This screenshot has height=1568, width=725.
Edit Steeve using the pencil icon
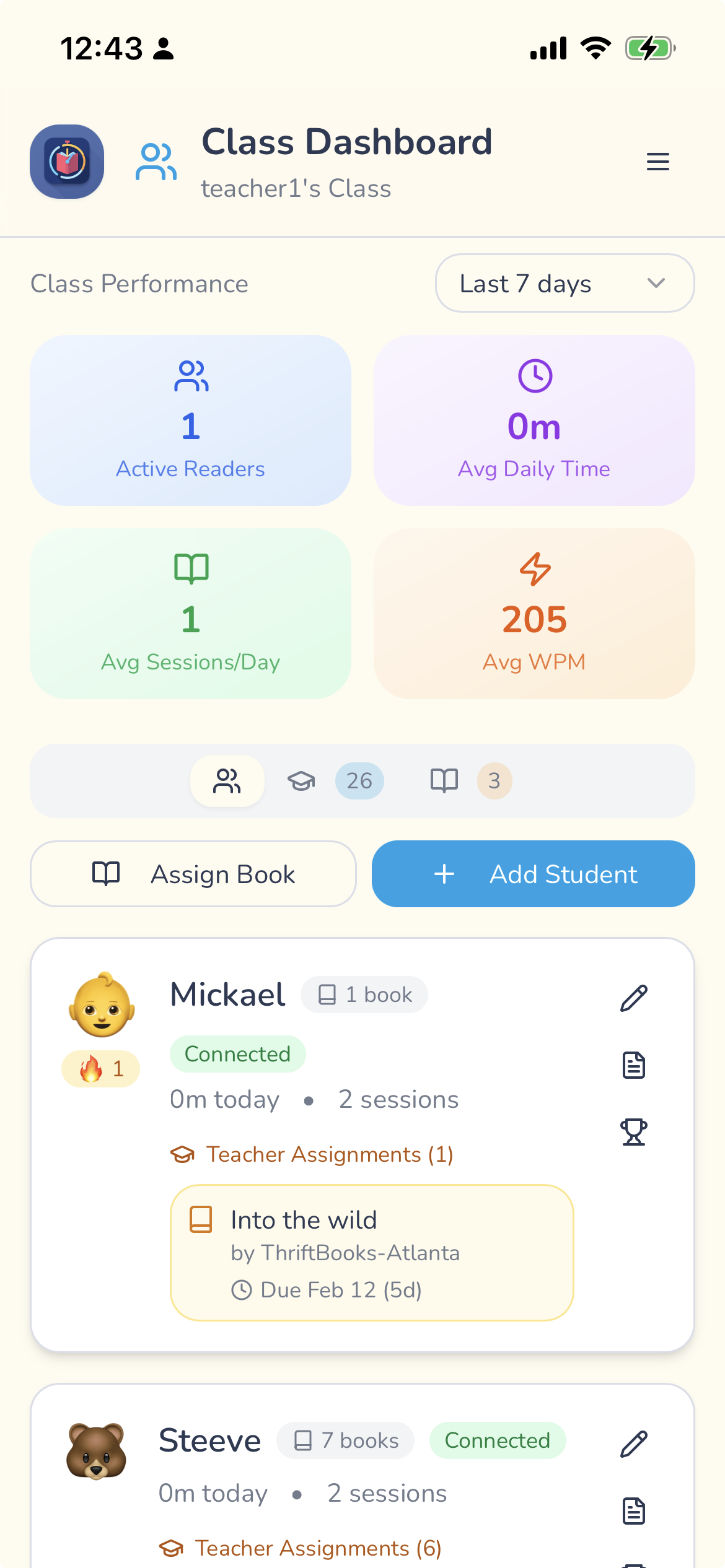634,1442
